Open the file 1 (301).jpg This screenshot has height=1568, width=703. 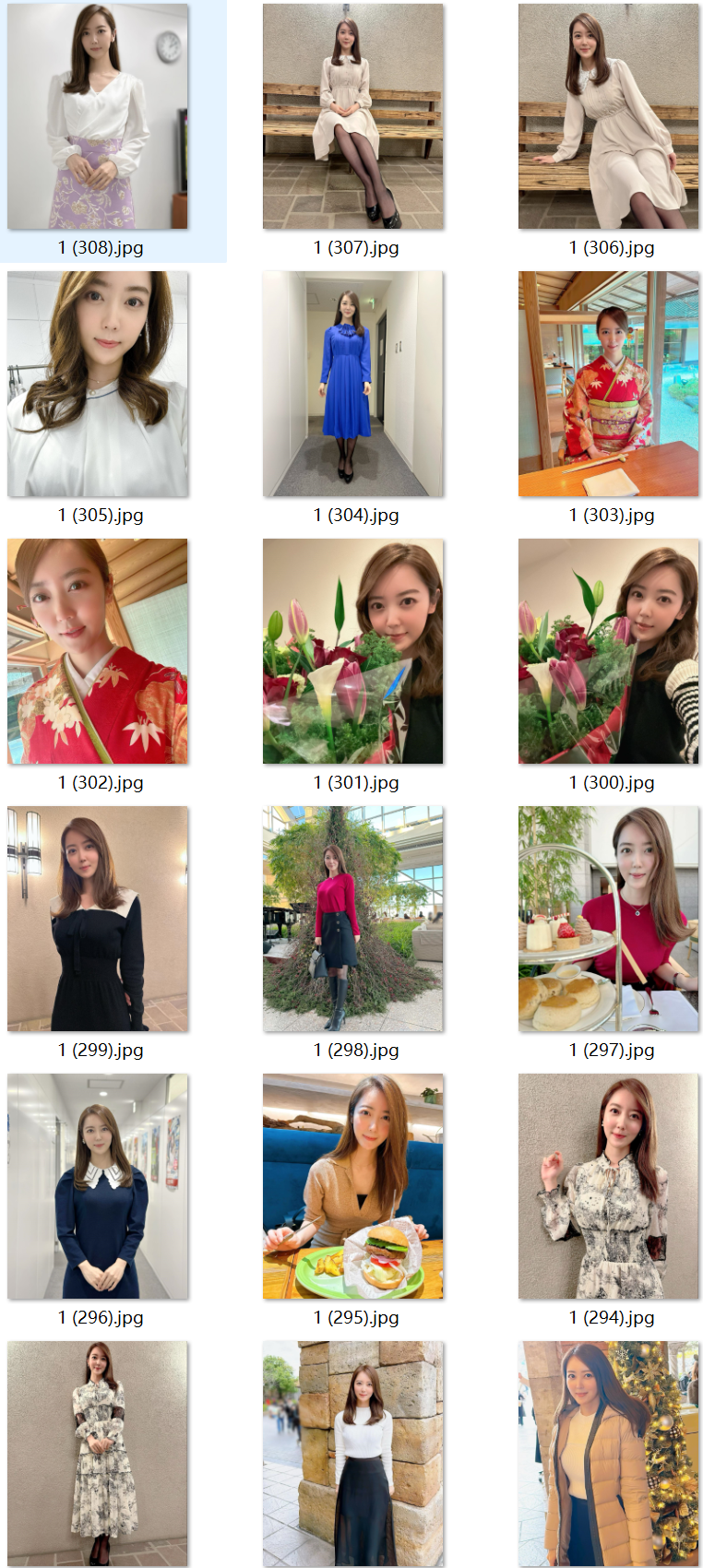coord(353,651)
